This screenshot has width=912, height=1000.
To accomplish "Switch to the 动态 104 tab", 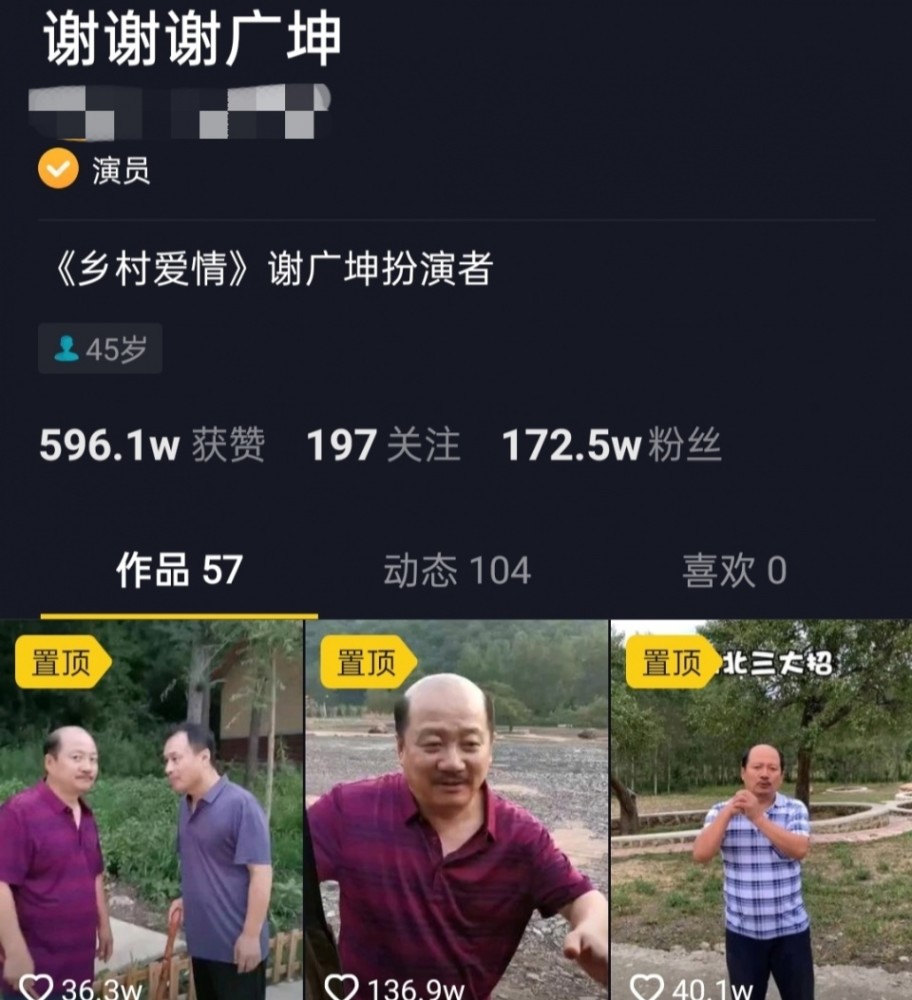I will coord(456,571).
